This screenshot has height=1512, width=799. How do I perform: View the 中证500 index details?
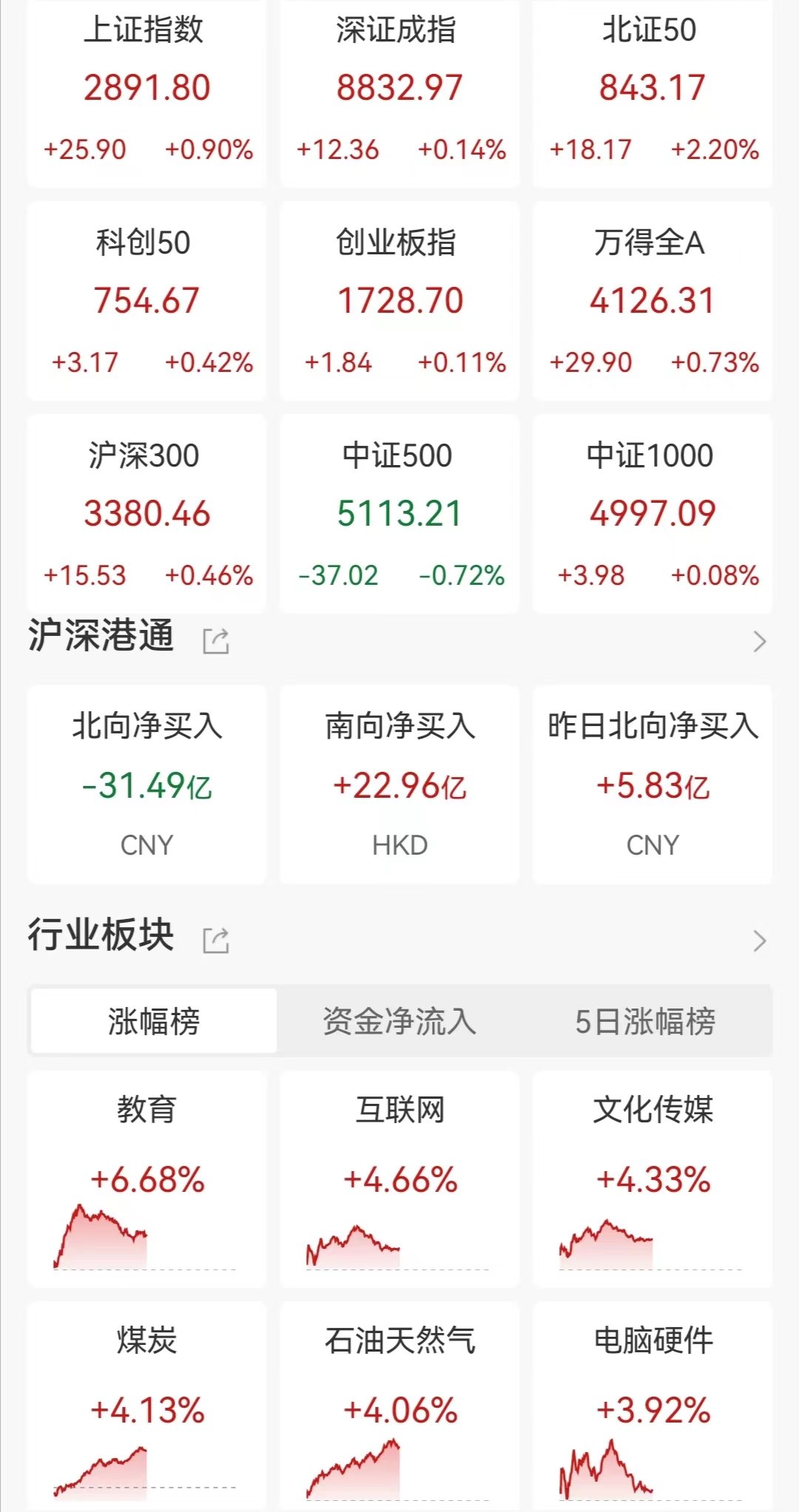pos(399,514)
